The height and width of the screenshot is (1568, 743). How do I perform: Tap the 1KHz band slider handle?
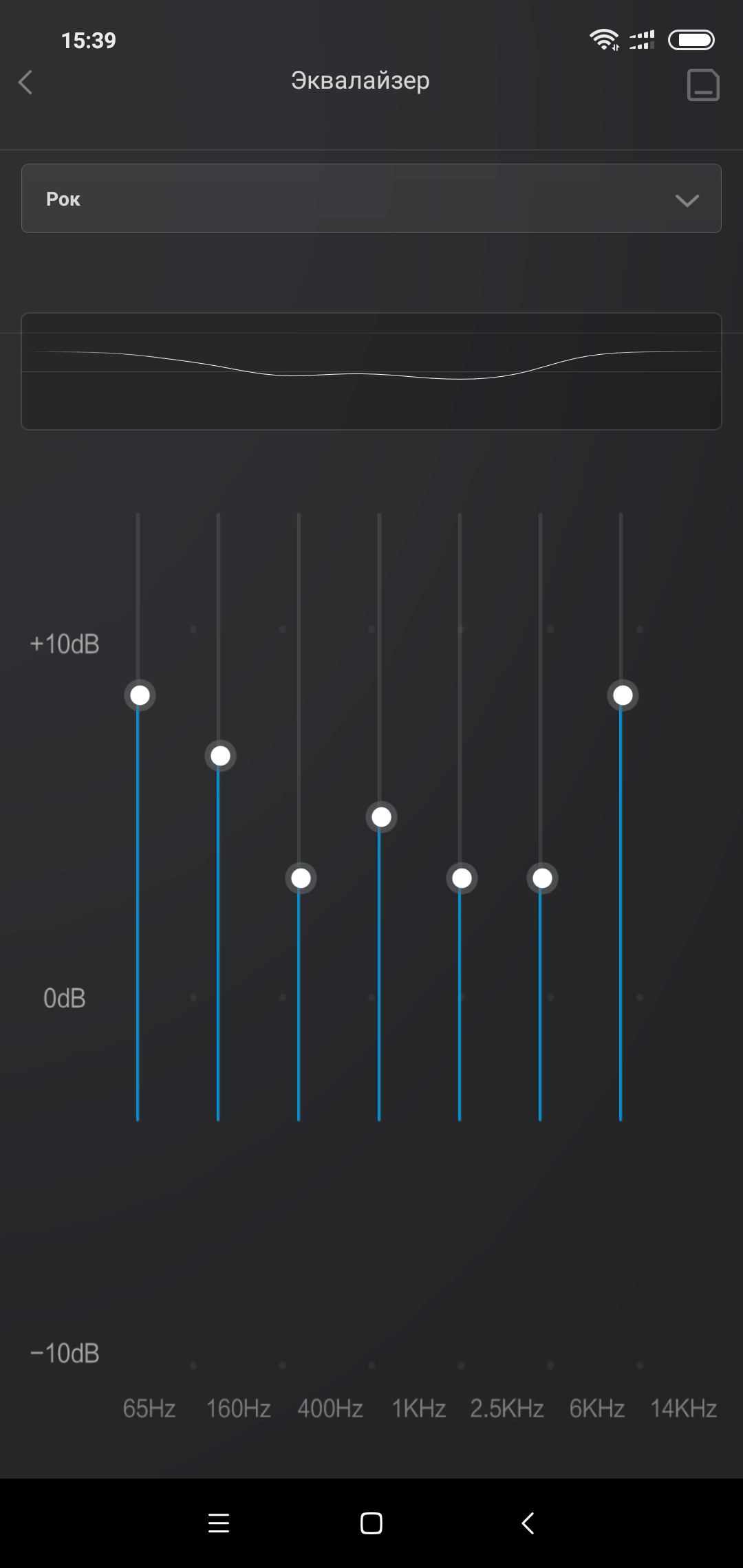pyautogui.click(x=381, y=817)
